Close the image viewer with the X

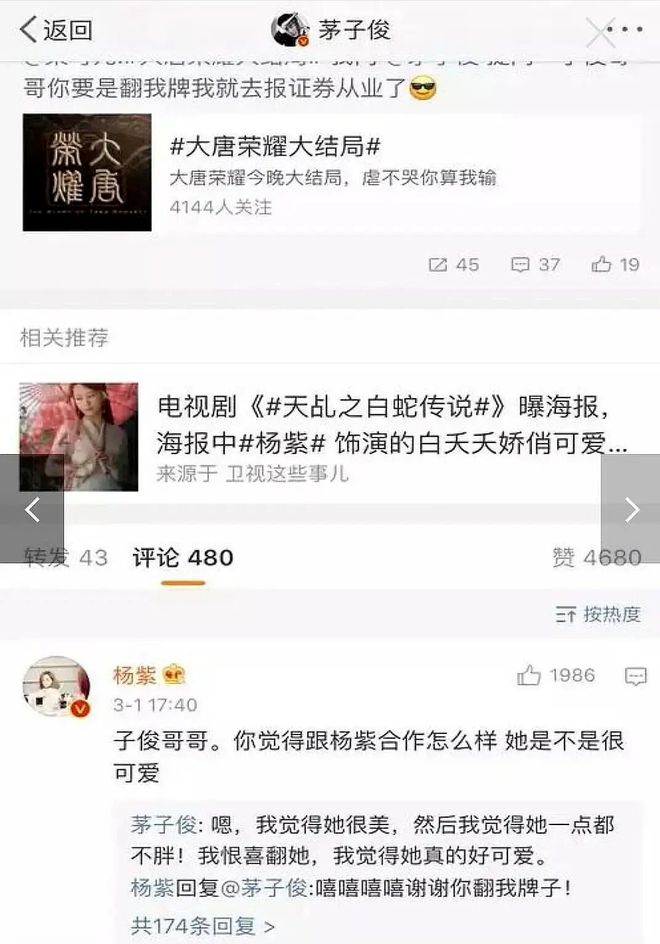599,31
